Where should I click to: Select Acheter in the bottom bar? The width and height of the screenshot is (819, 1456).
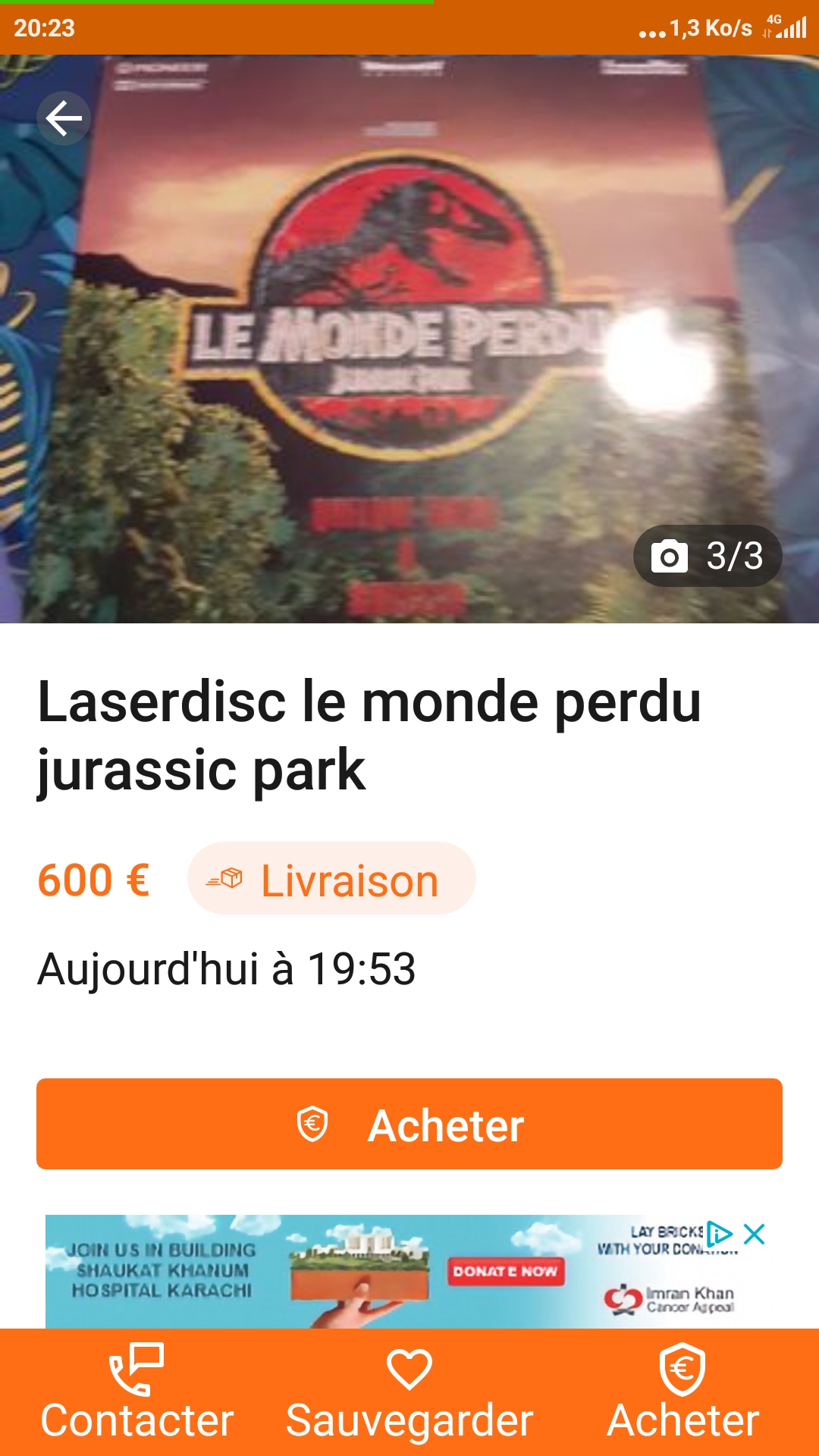point(682,1392)
